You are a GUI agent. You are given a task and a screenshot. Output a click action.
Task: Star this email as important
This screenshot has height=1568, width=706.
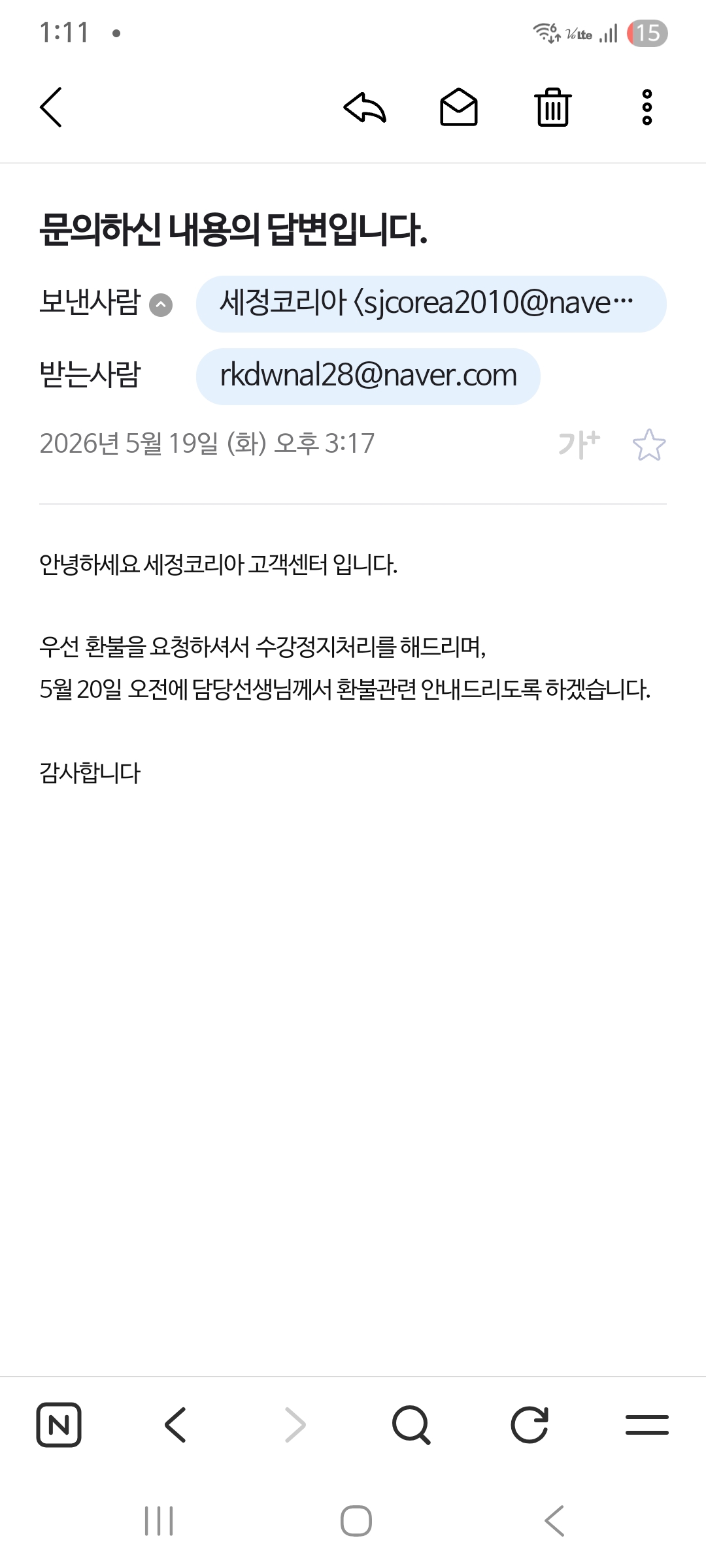coord(649,445)
